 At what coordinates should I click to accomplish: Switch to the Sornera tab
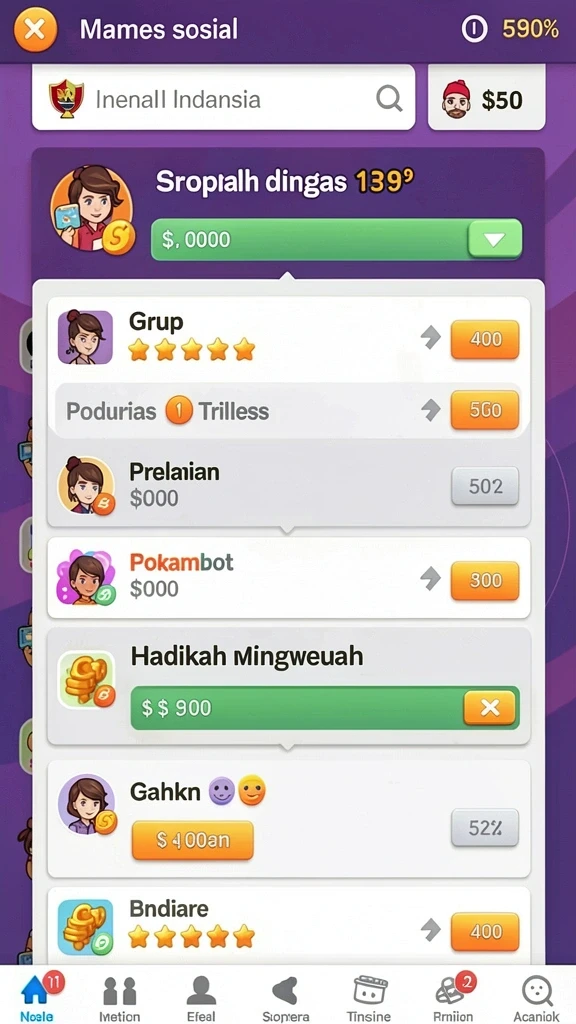(285, 996)
